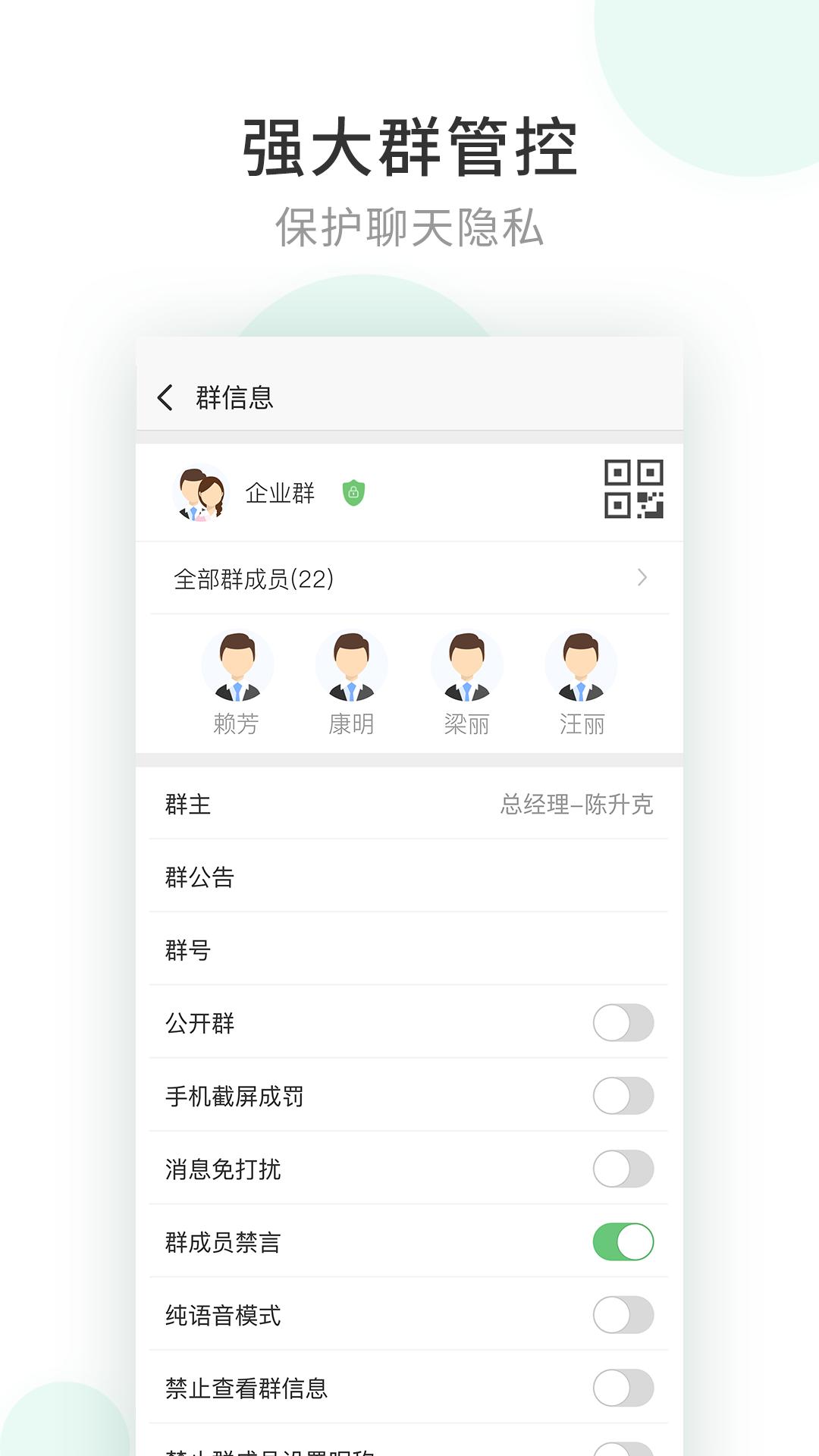Select member 梁丽's avatar

click(x=466, y=666)
